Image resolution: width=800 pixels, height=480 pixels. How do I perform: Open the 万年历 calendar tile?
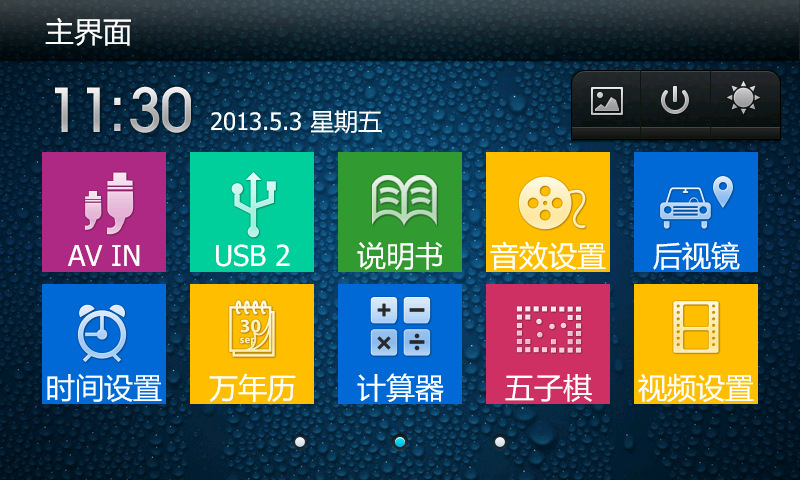(252, 344)
